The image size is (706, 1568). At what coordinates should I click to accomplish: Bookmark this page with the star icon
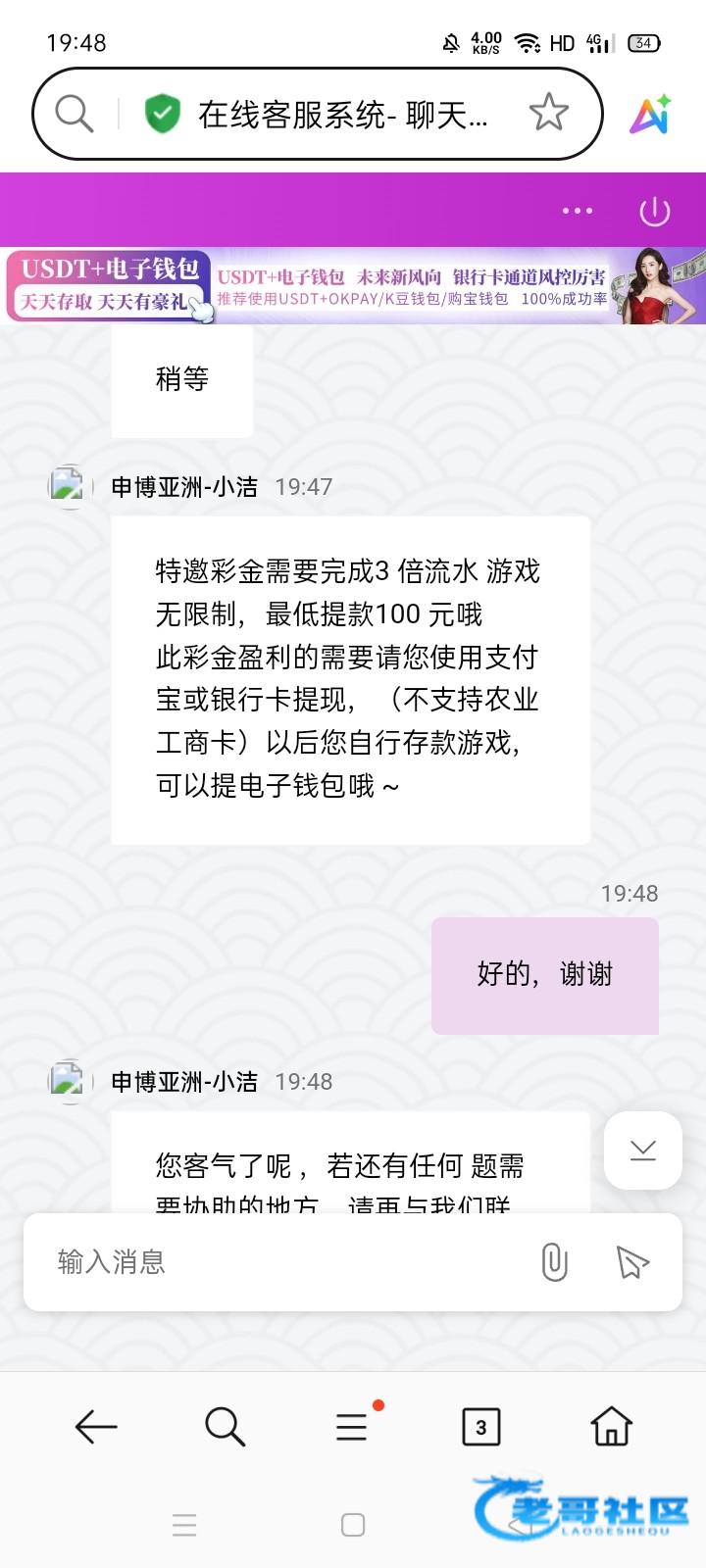pyautogui.click(x=548, y=114)
